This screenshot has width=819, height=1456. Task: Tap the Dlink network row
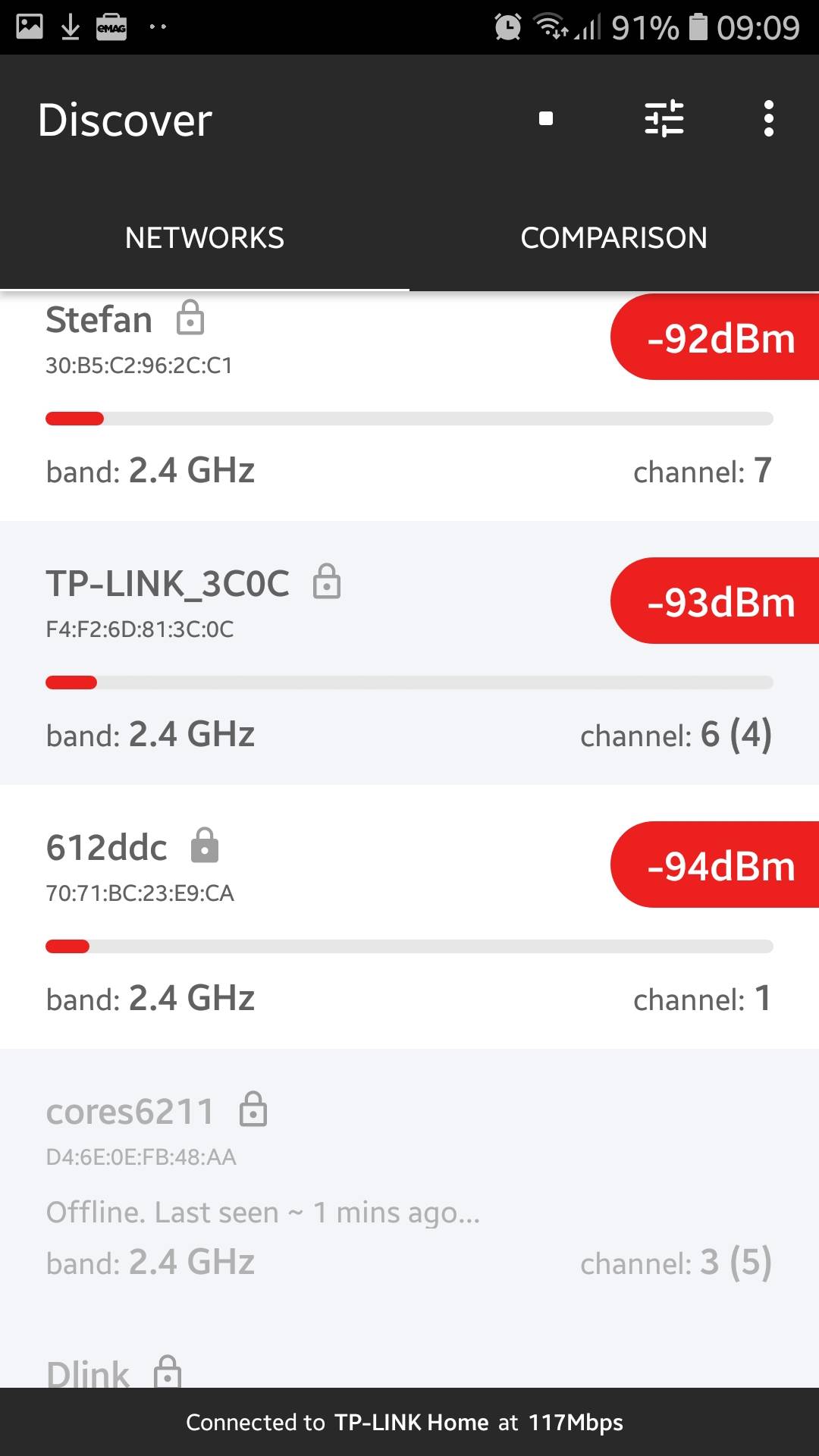(409, 1351)
